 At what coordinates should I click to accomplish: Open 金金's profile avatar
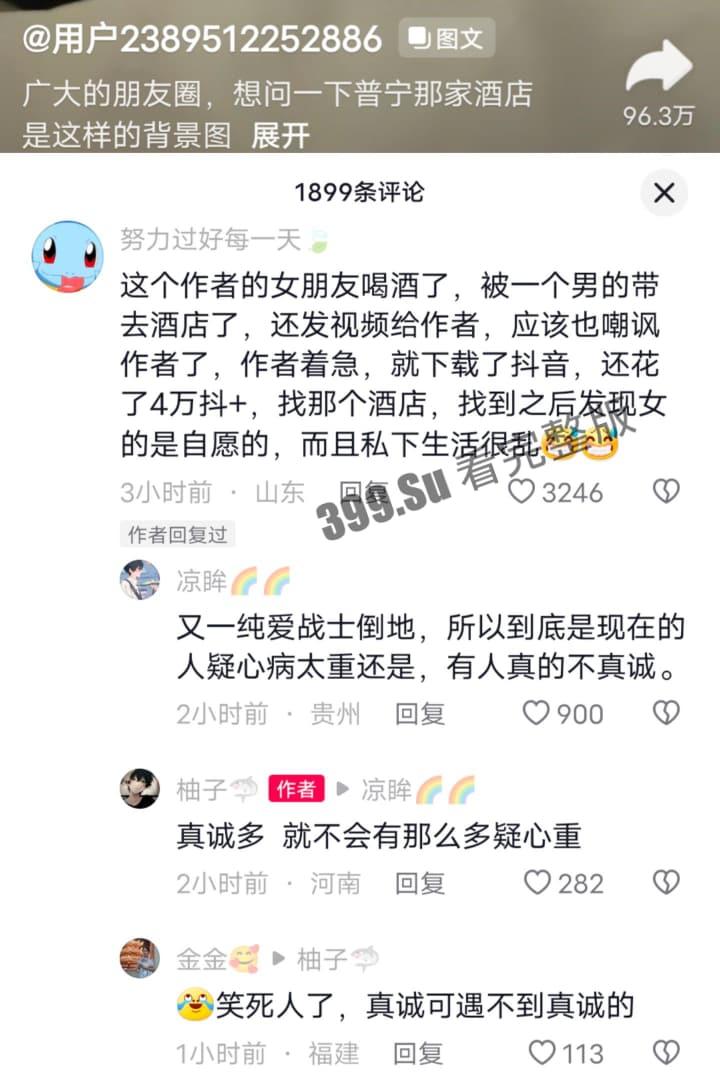pyautogui.click(x=140, y=958)
